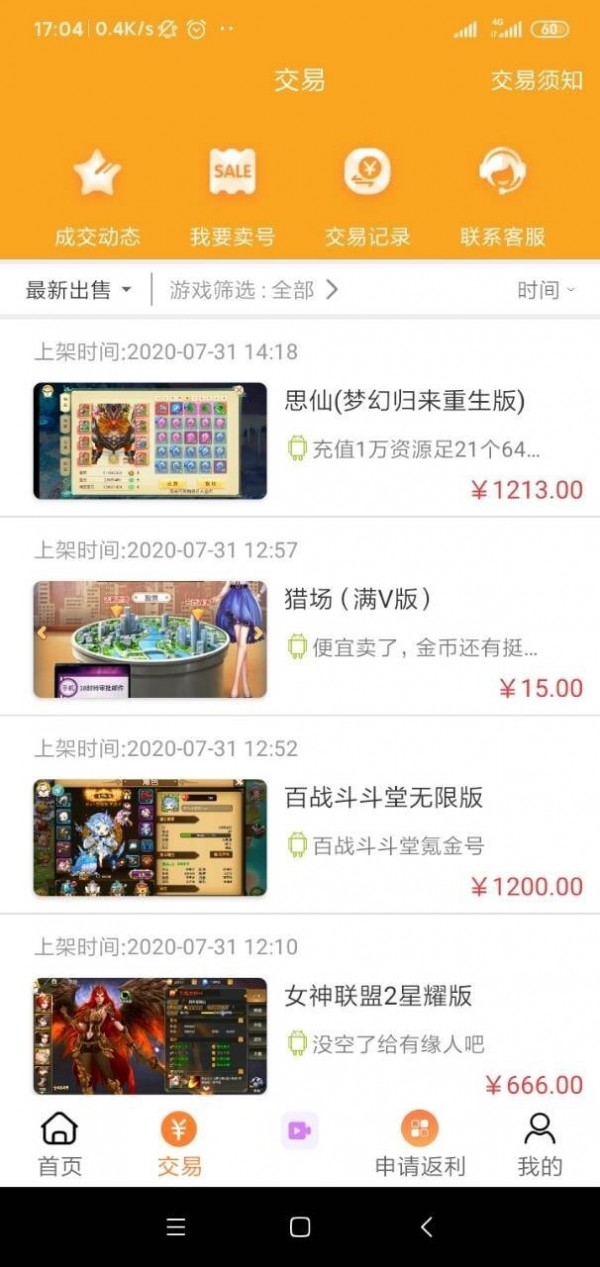This screenshot has width=600, height=1267.
Task: Tap the system back button
Action: click(427, 1227)
